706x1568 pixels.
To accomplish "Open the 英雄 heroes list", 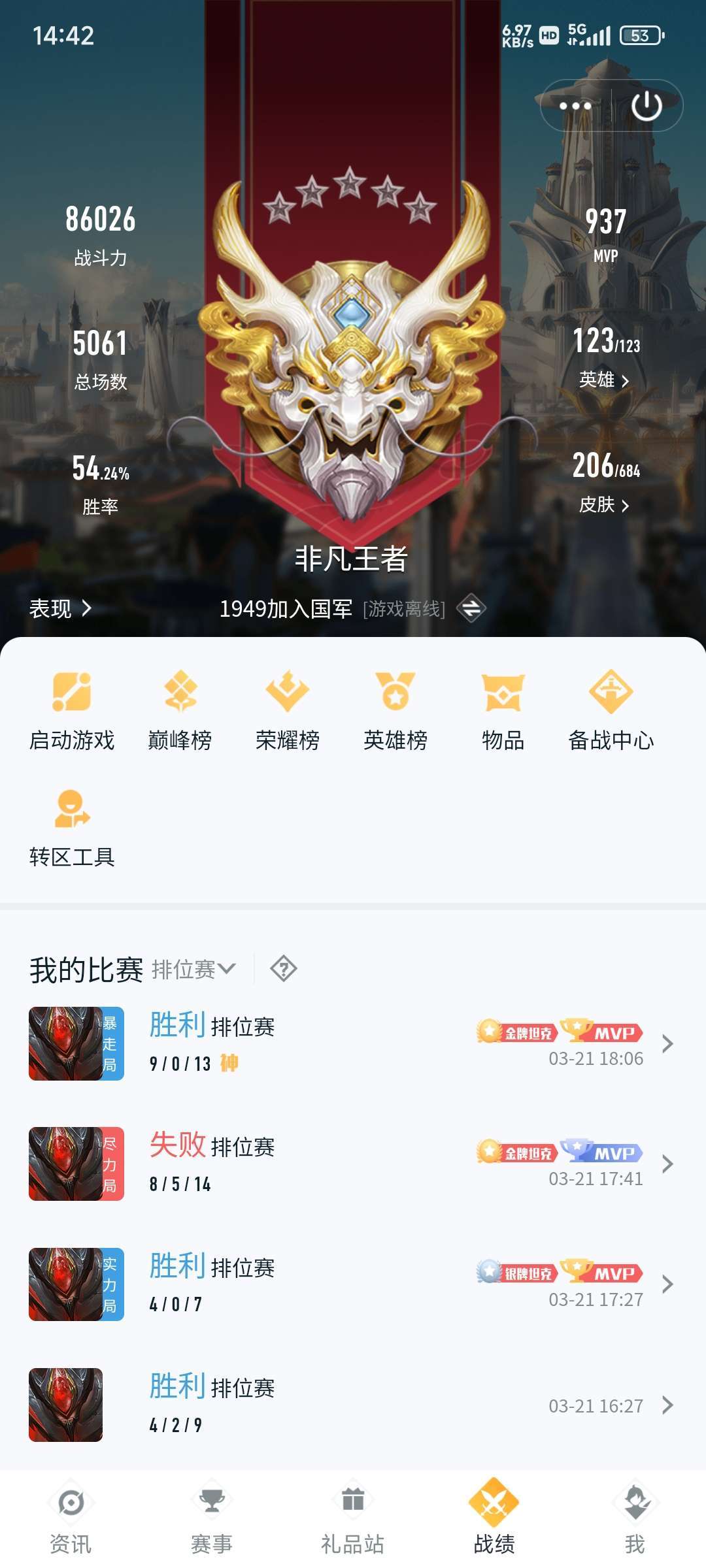I will pos(604,380).
